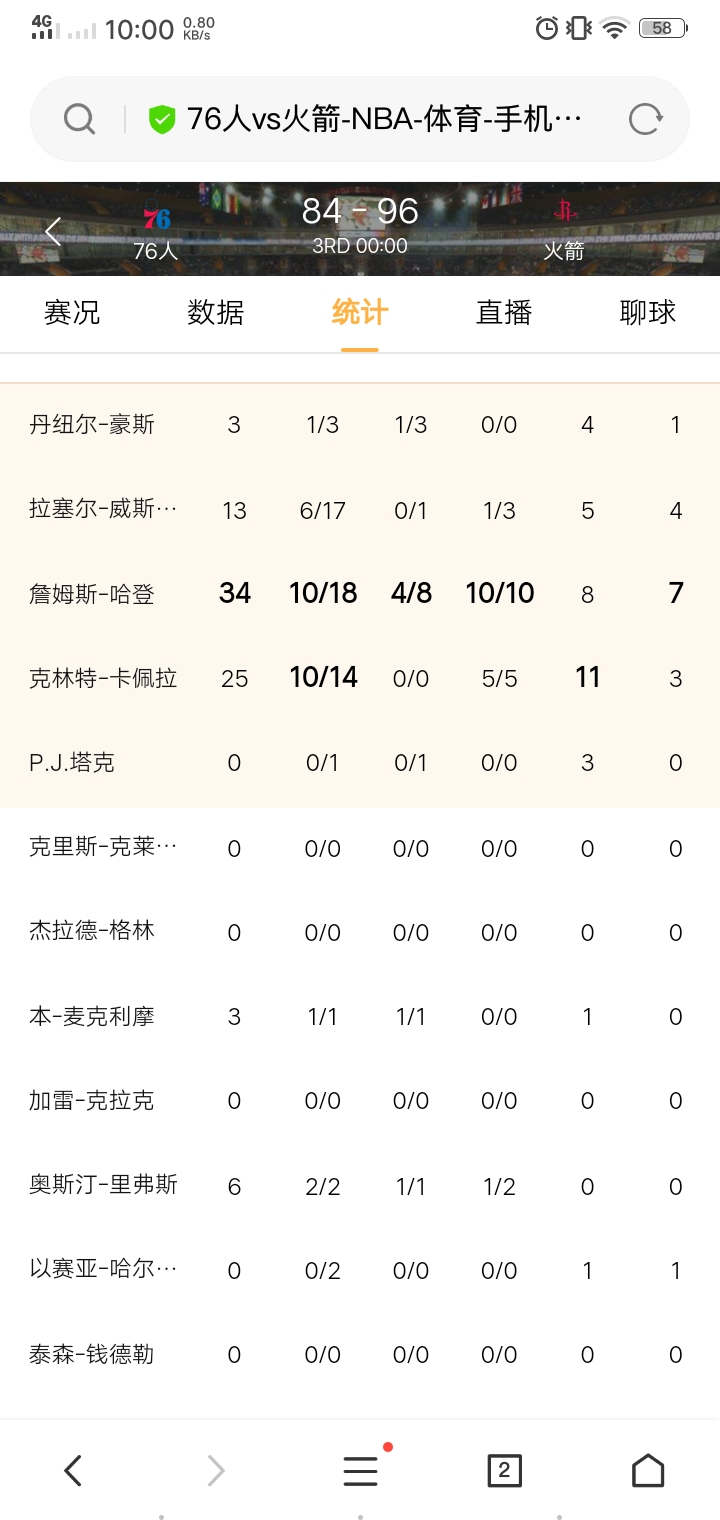Select the 统计 tab
This screenshot has width=720, height=1520.
(360, 313)
